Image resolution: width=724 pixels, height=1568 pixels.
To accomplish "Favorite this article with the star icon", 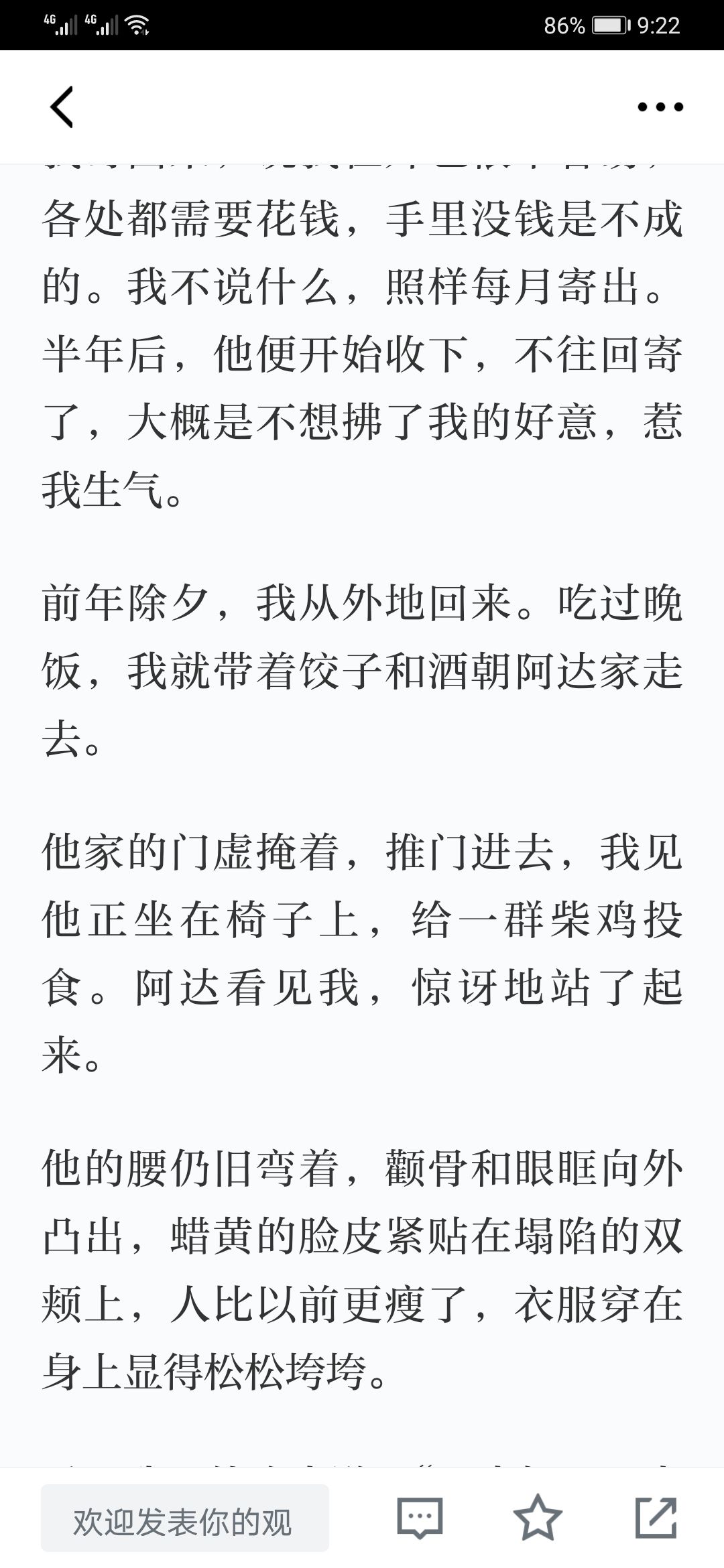I will pyautogui.click(x=537, y=1518).
